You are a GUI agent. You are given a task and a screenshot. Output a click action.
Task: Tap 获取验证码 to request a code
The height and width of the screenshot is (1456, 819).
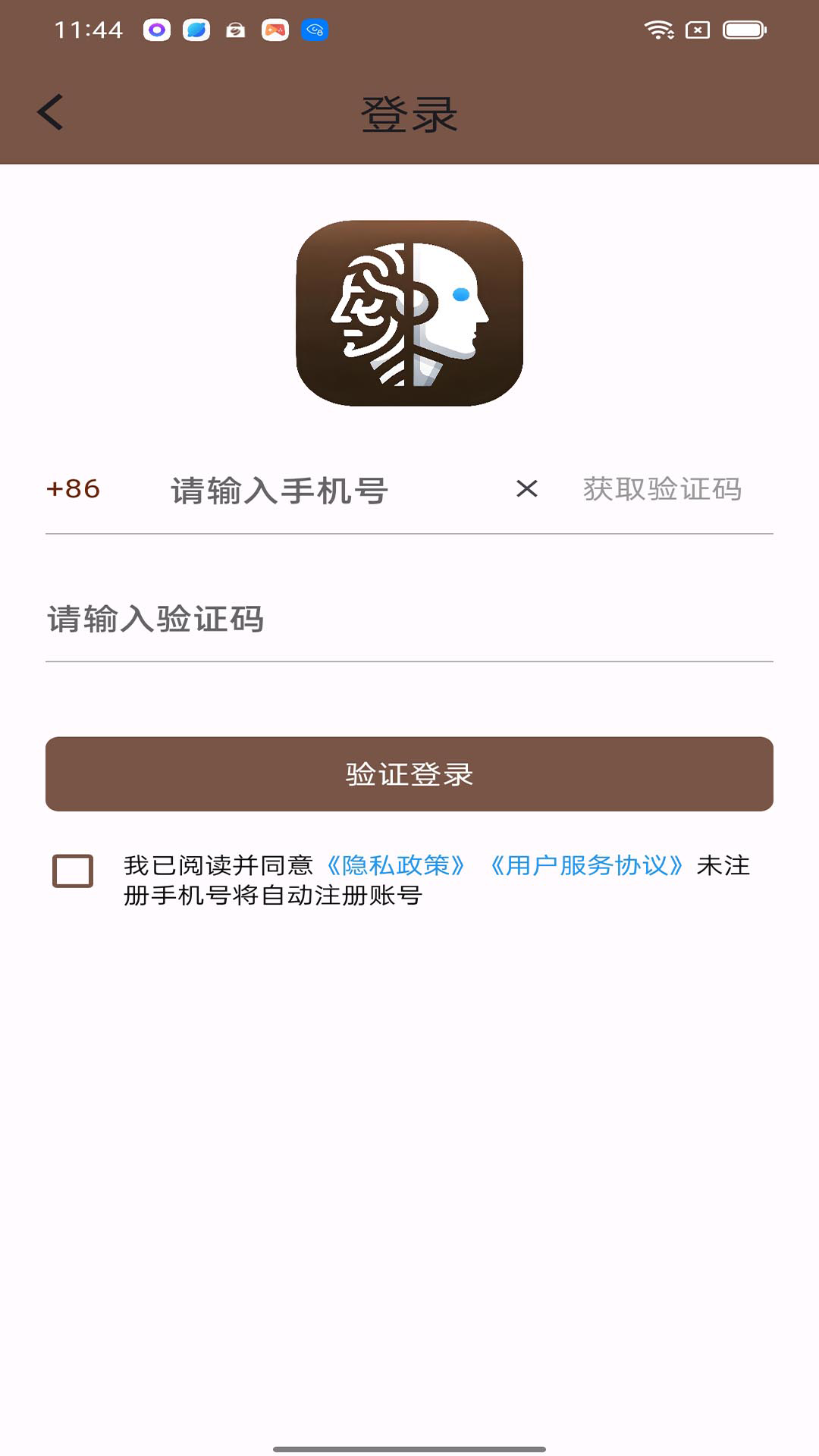click(661, 489)
